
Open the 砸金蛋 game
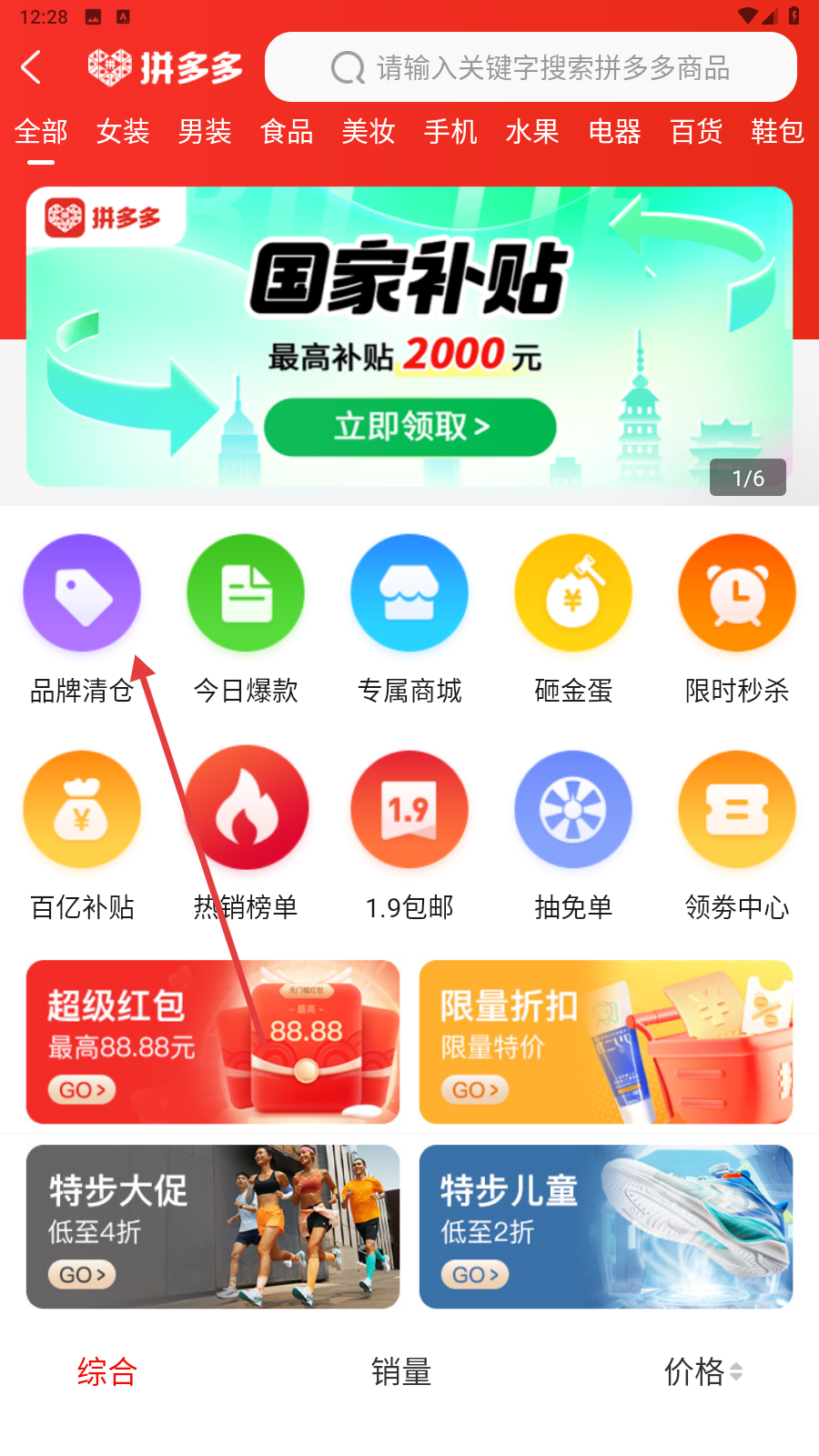(x=573, y=593)
